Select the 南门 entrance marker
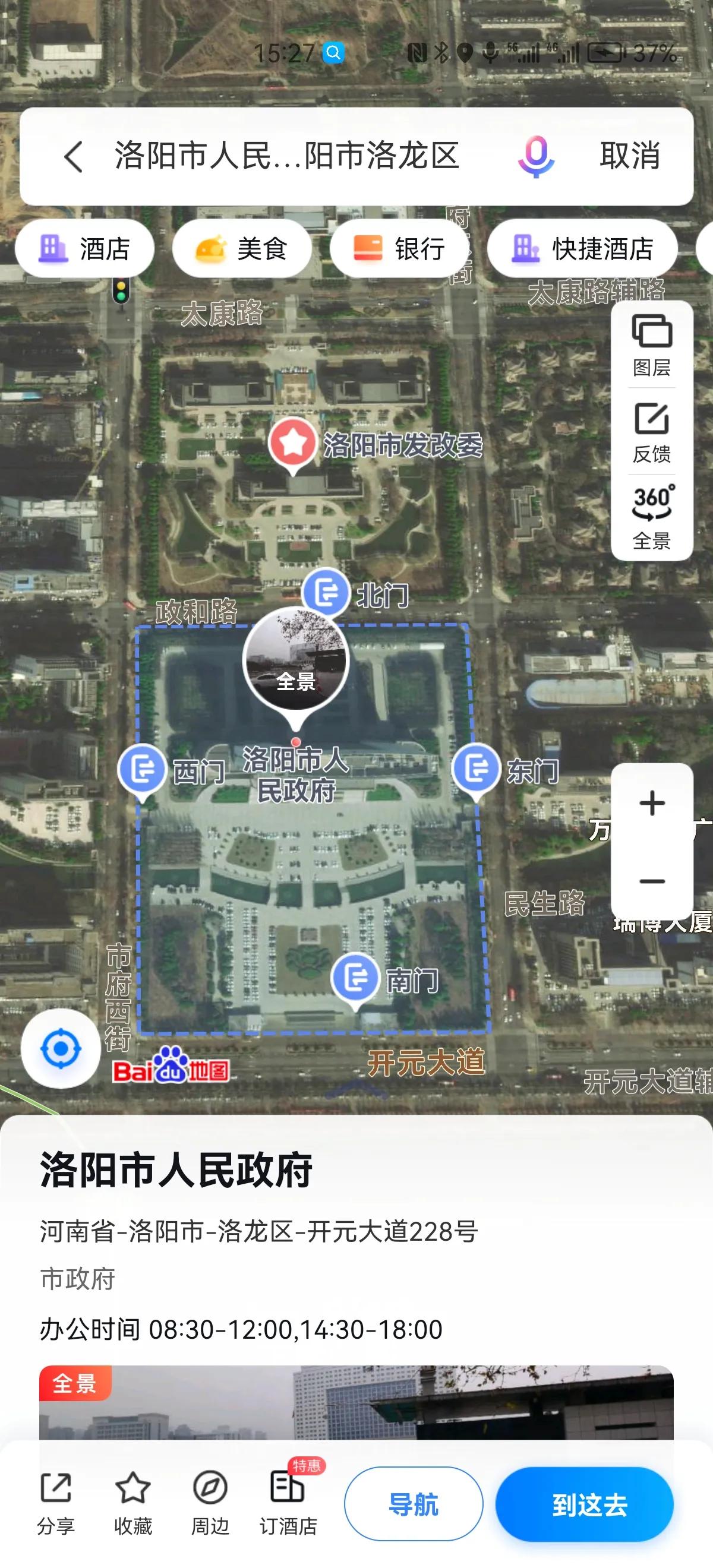The image size is (713, 1568). pyautogui.click(x=355, y=978)
